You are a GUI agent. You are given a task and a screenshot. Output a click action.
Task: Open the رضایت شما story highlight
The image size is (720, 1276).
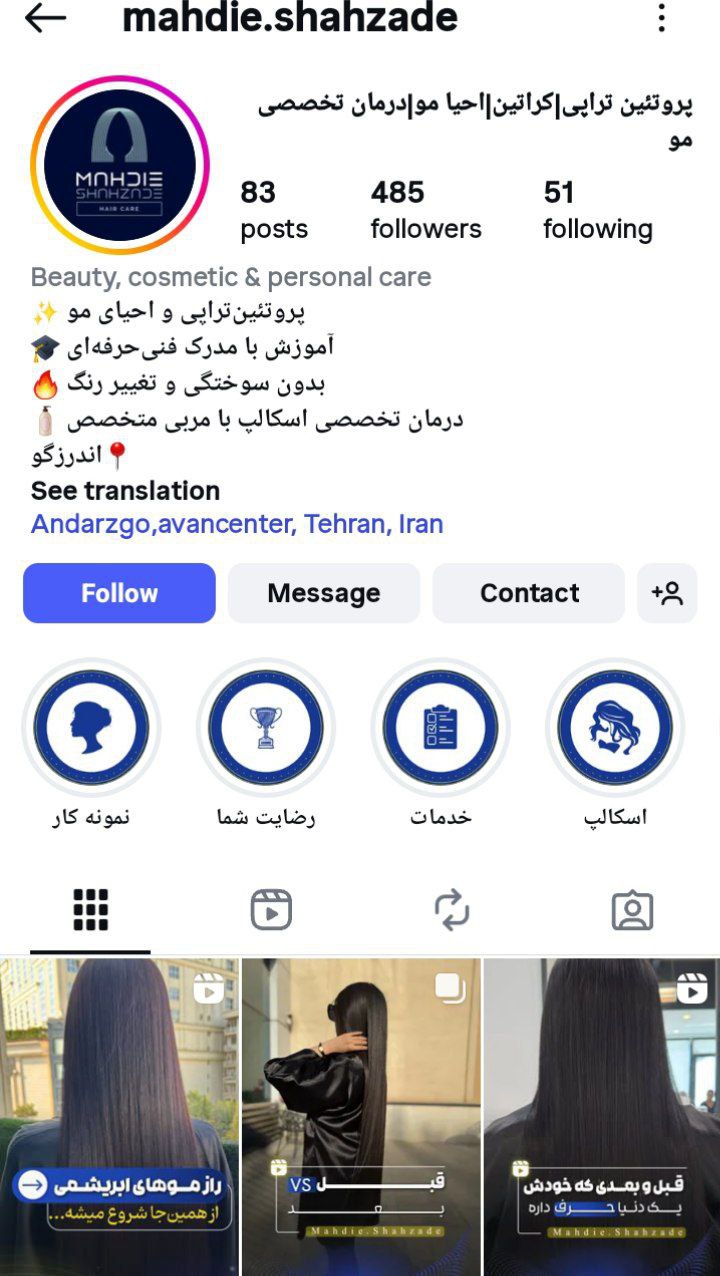[266, 727]
